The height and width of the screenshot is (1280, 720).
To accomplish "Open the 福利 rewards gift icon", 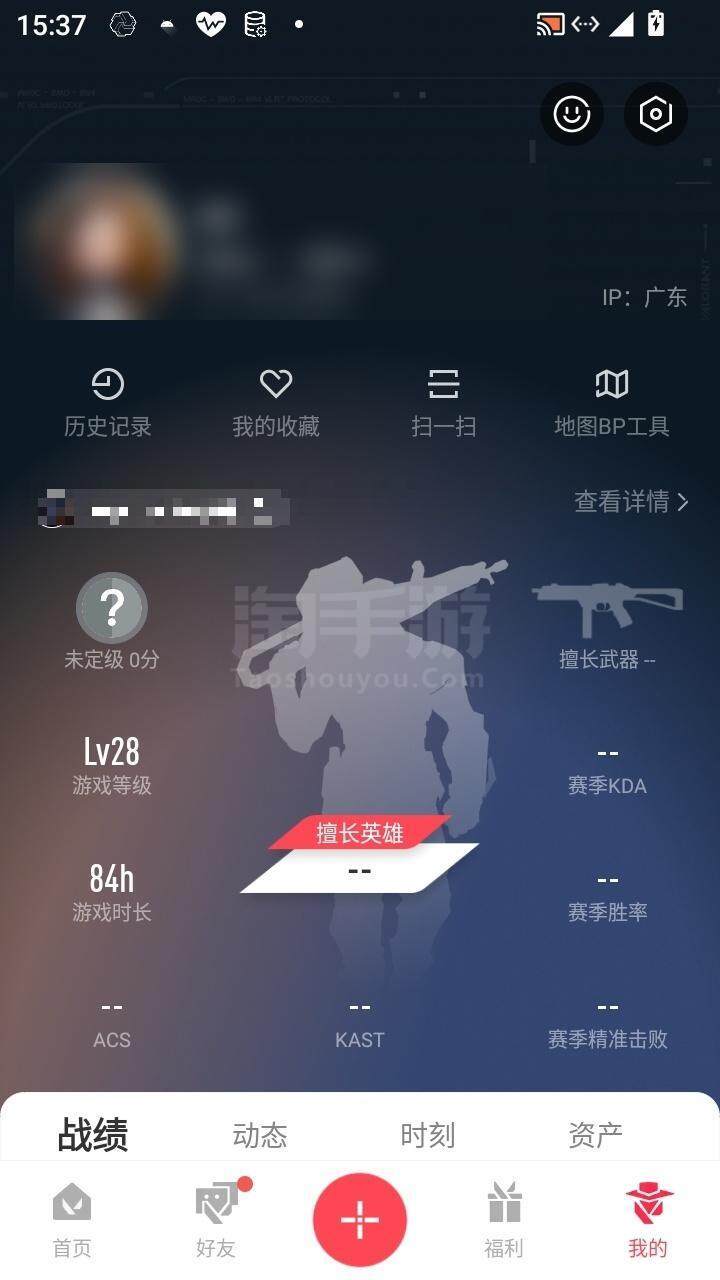I will (x=505, y=1215).
